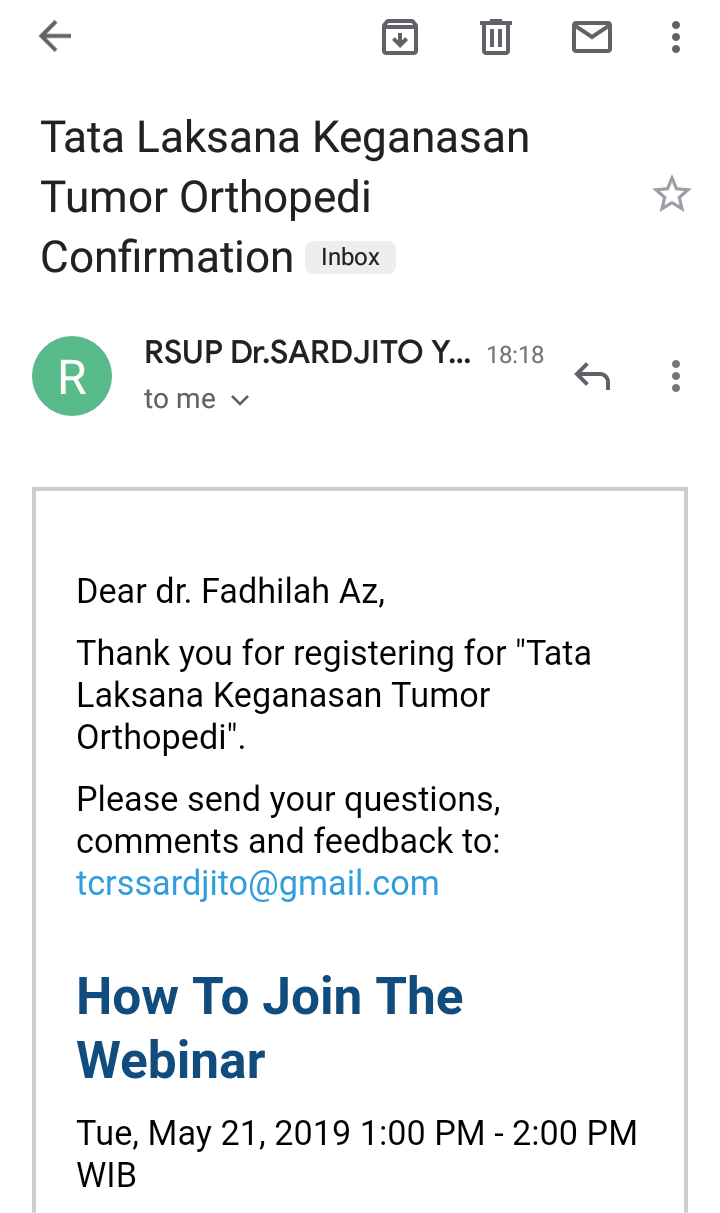Open the top overflow menu
The height and width of the screenshot is (1213, 720).
(x=676, y=37)
